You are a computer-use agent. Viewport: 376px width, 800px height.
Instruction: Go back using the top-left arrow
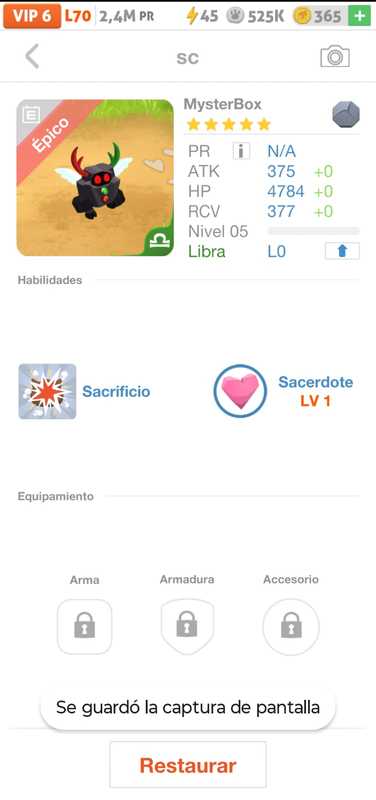tap(32, 57)
